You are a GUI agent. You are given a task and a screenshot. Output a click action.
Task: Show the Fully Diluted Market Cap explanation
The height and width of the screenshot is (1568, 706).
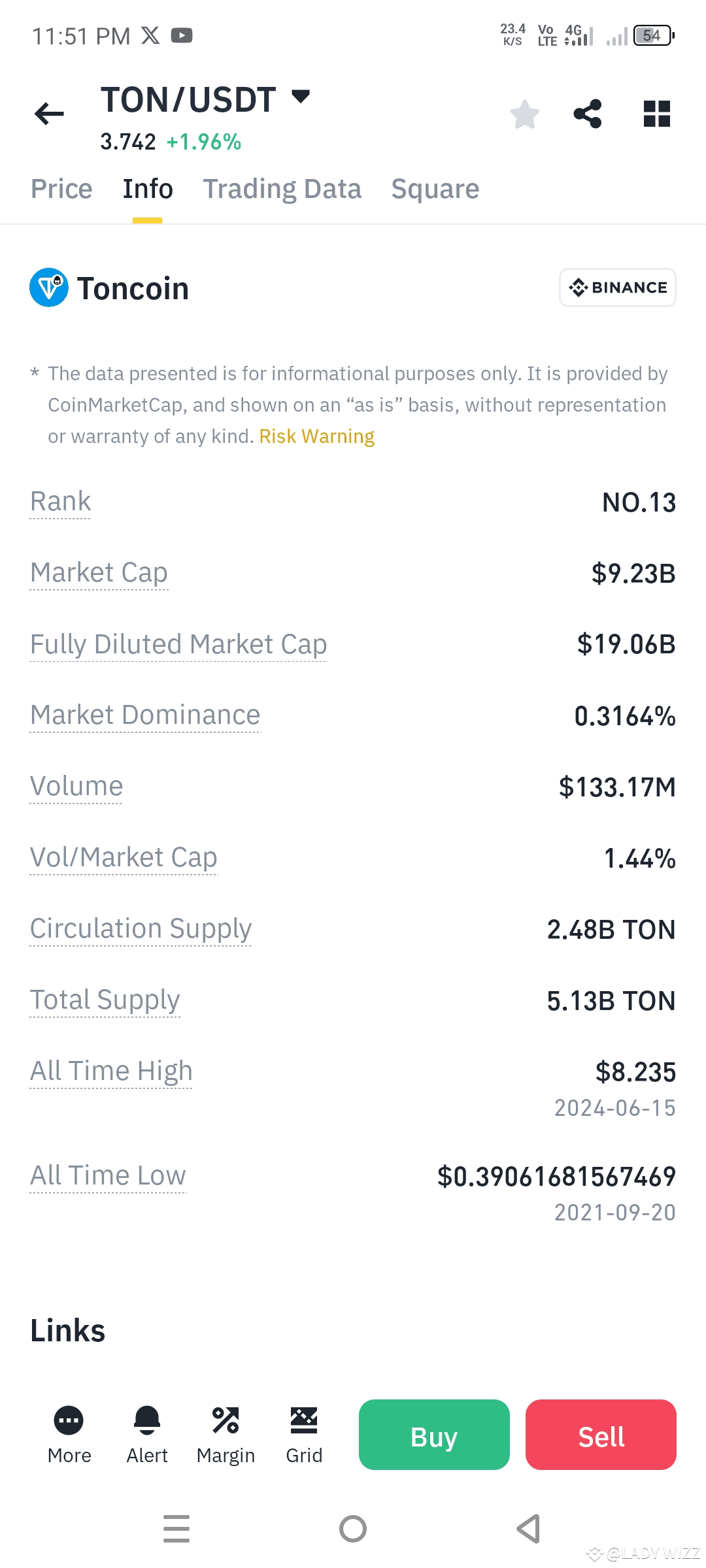pyautogui.click(x=178, y=644)
